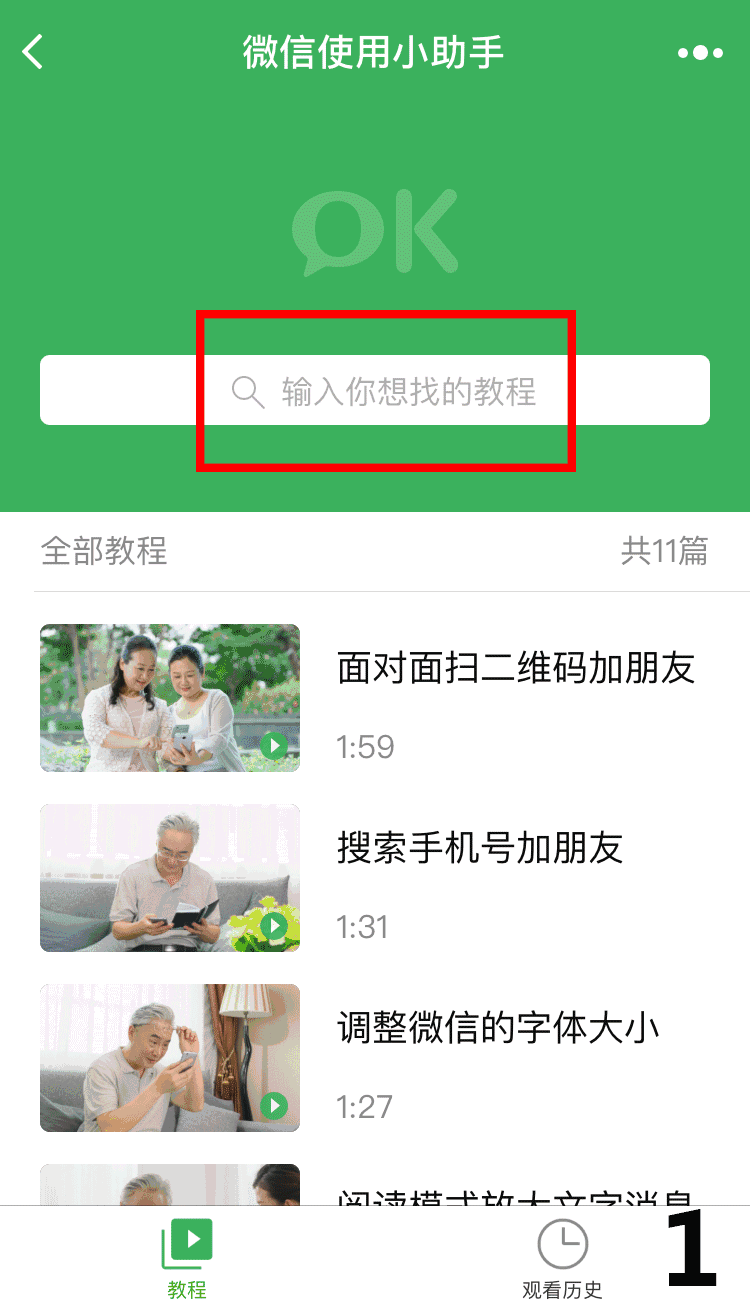Tap the play icon on 面对面扫二维码加朋友 video
750x1302 pixels.
coord(274,746)
